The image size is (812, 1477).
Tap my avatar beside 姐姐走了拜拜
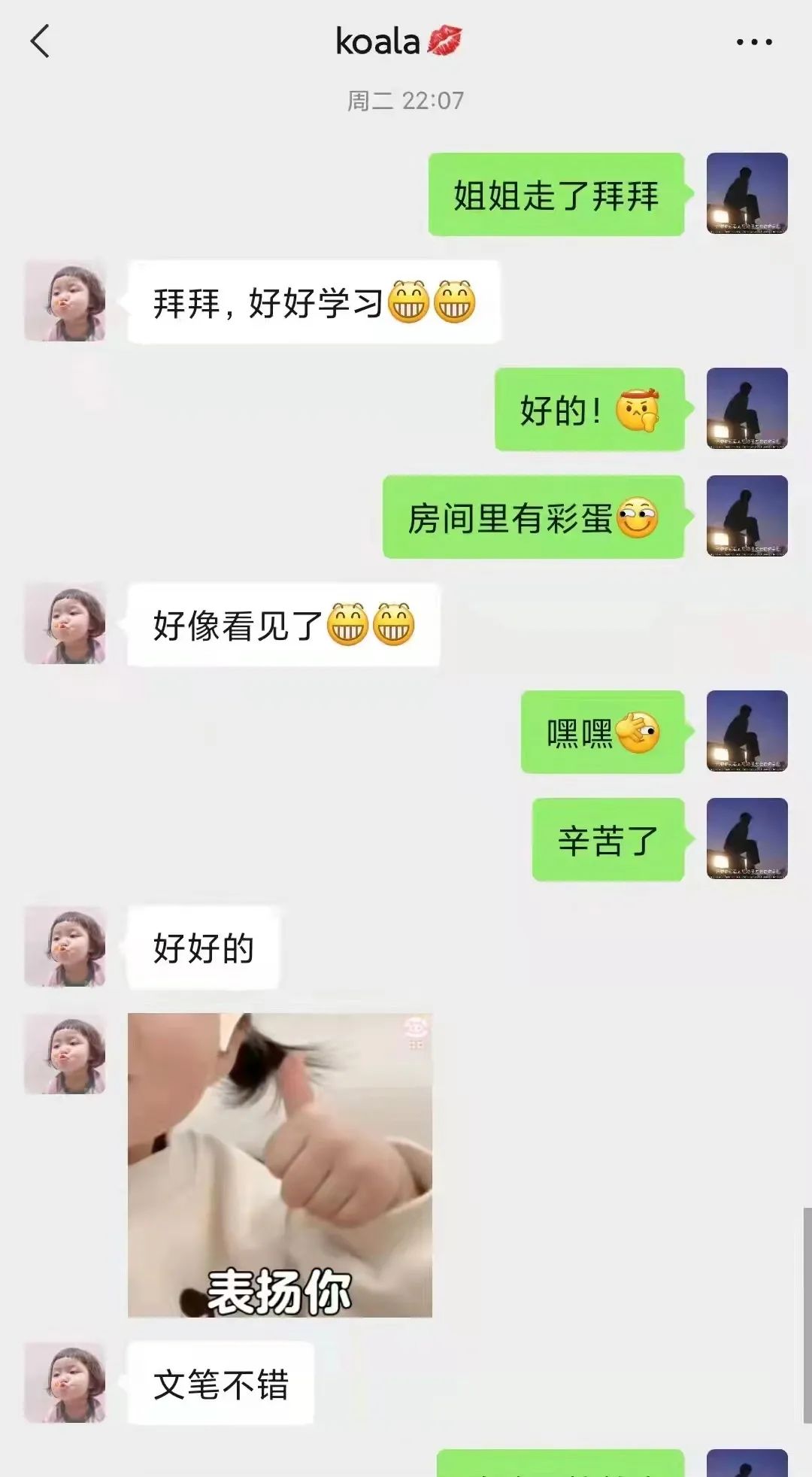[747, 194]
